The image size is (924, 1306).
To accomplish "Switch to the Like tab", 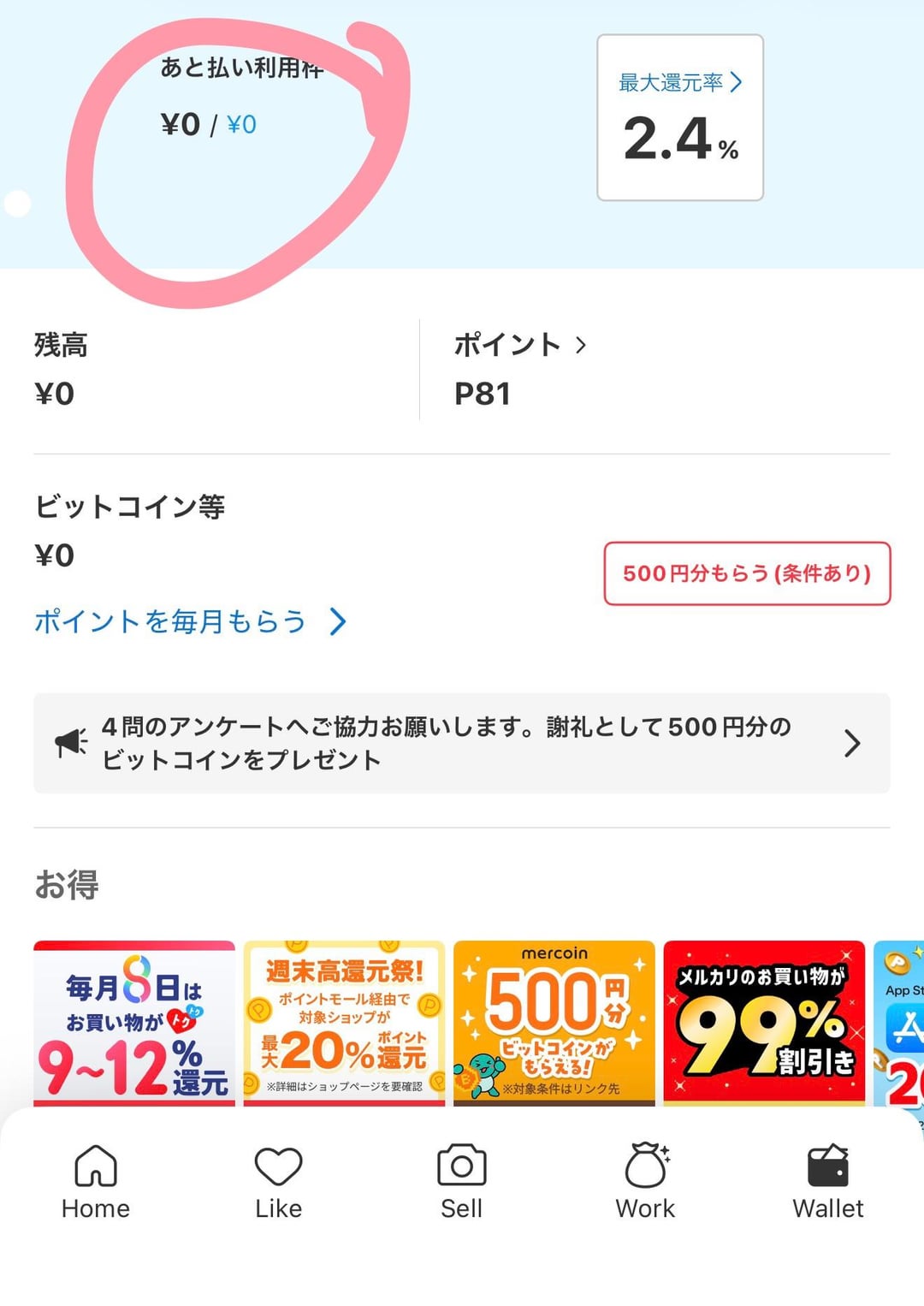I will tap(279, 1182).
